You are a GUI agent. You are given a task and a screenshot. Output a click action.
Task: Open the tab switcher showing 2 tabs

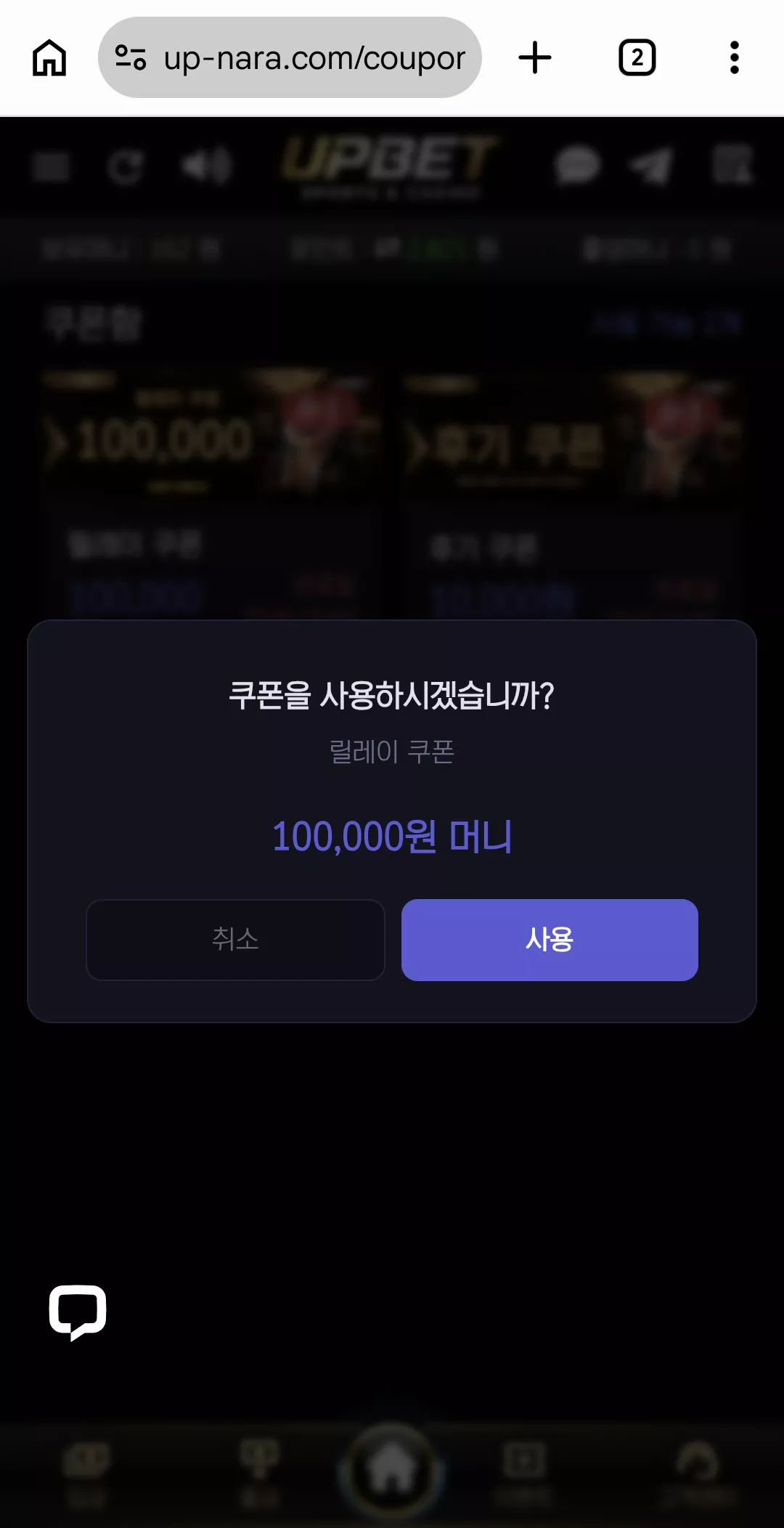tap(637, 57)
